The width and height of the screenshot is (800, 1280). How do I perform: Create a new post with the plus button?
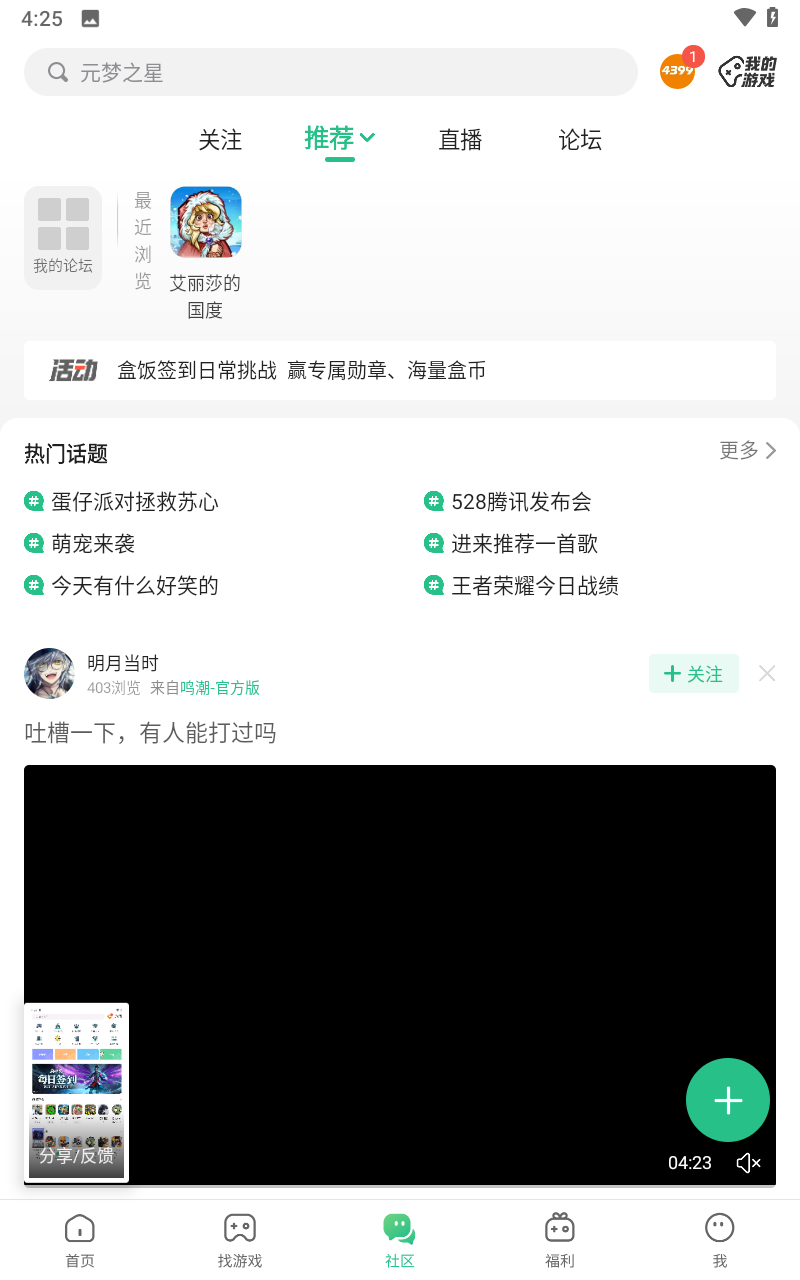(728, 1100)
